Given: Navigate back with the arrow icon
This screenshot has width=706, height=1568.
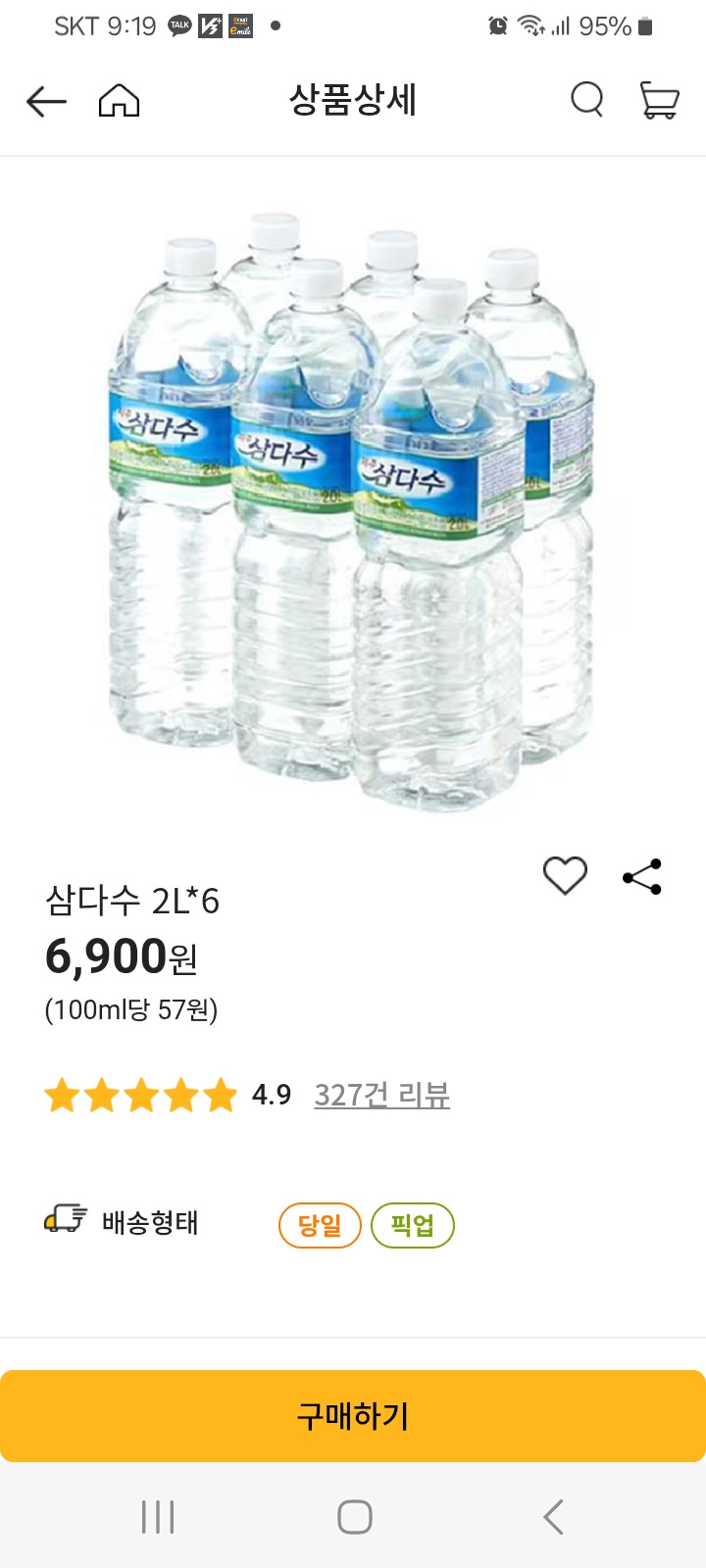Looking at the screenshot, I should pyautogui.click(x=45, y=100).
